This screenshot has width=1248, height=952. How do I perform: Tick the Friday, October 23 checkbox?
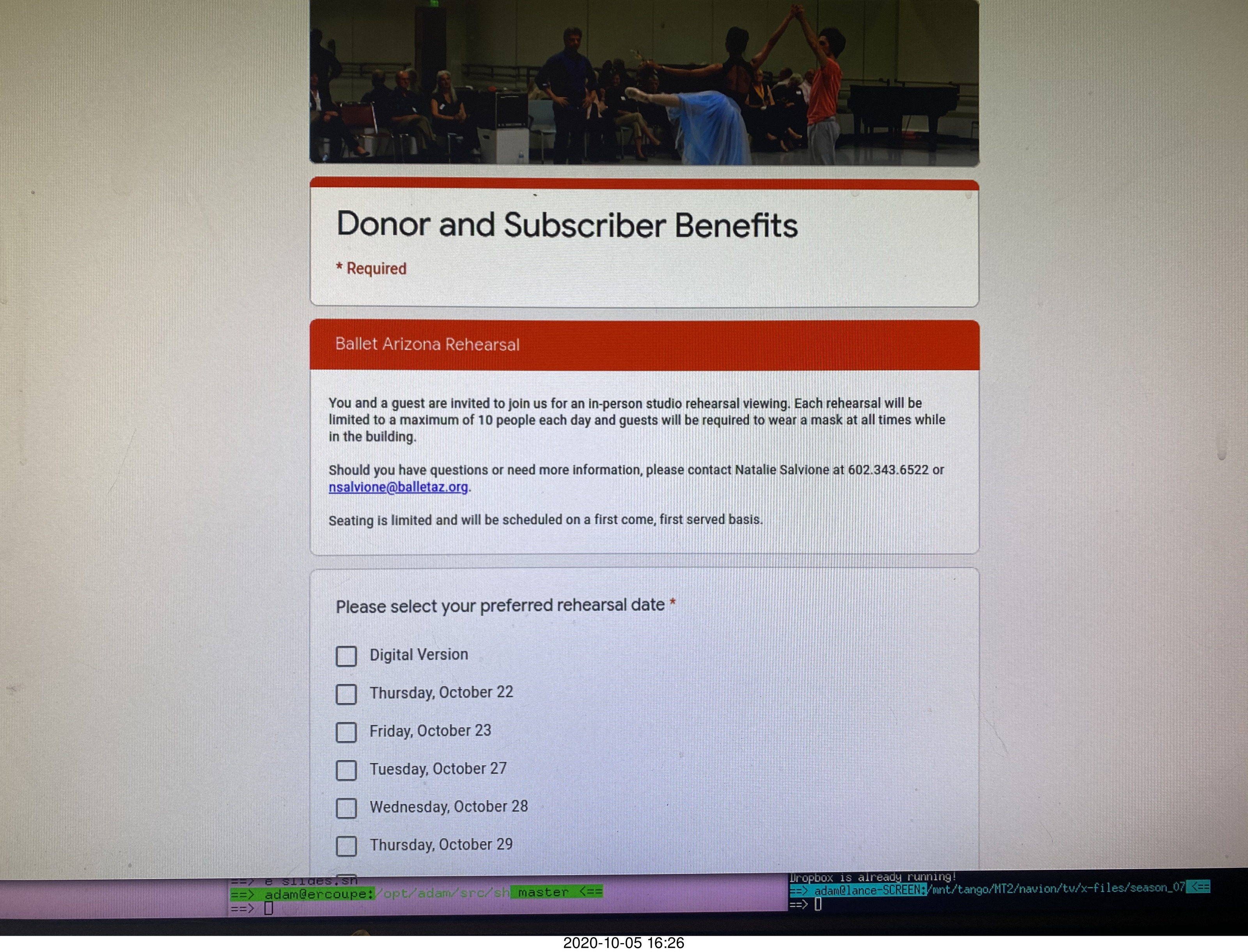pos(346,732)
